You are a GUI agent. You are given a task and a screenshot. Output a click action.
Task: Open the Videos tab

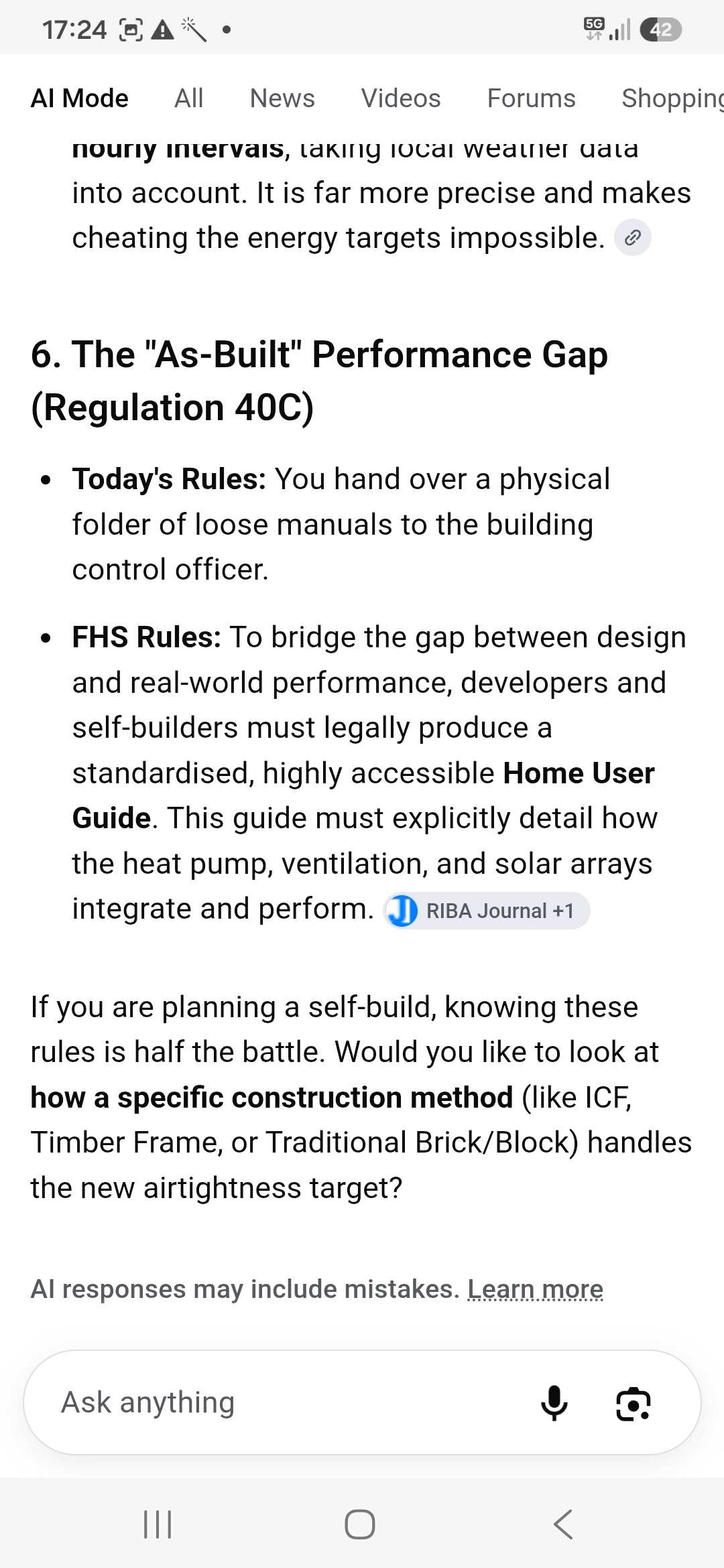pos(401,99)
